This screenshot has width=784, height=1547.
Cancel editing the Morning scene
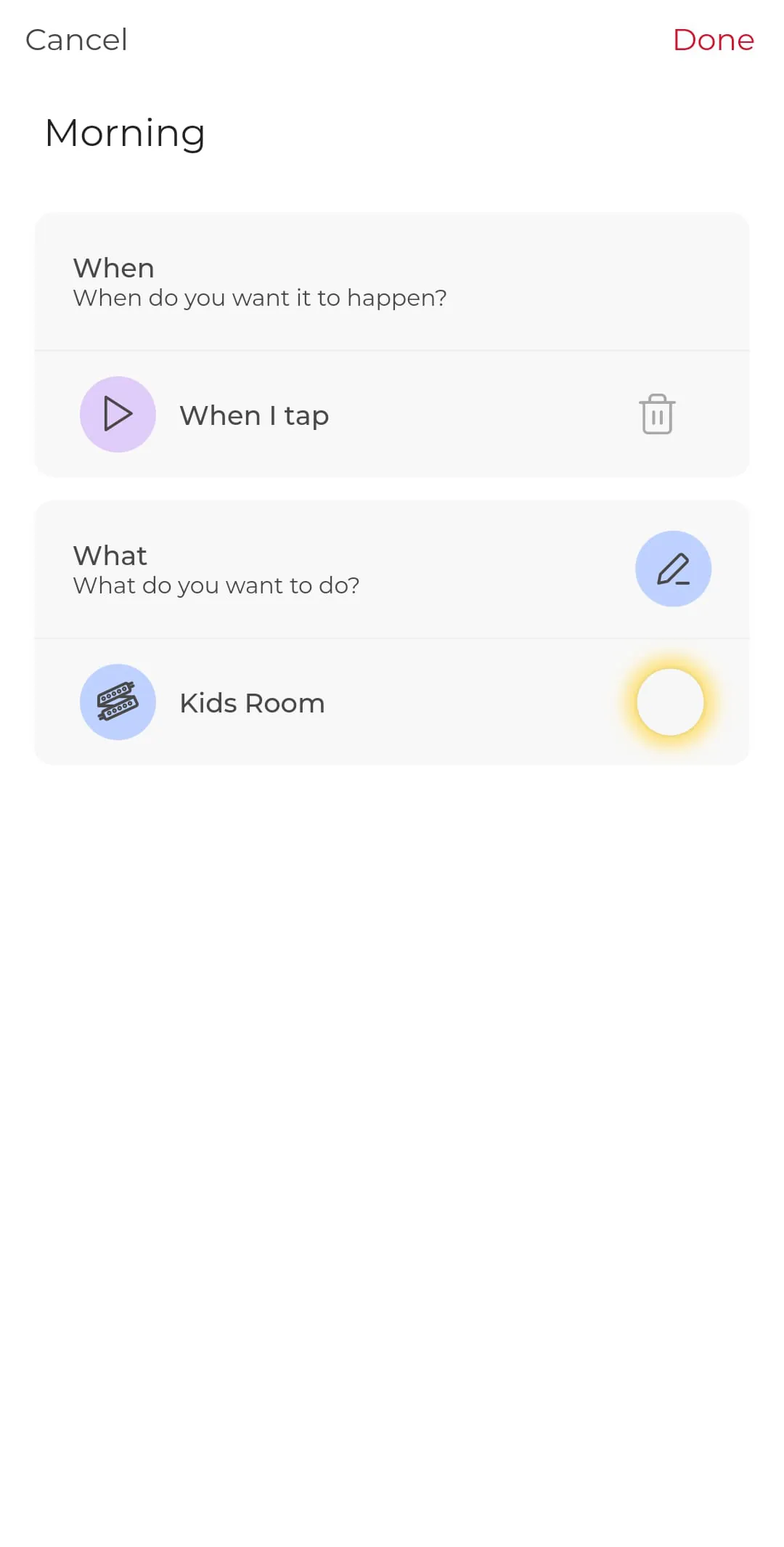coord(76,40)
